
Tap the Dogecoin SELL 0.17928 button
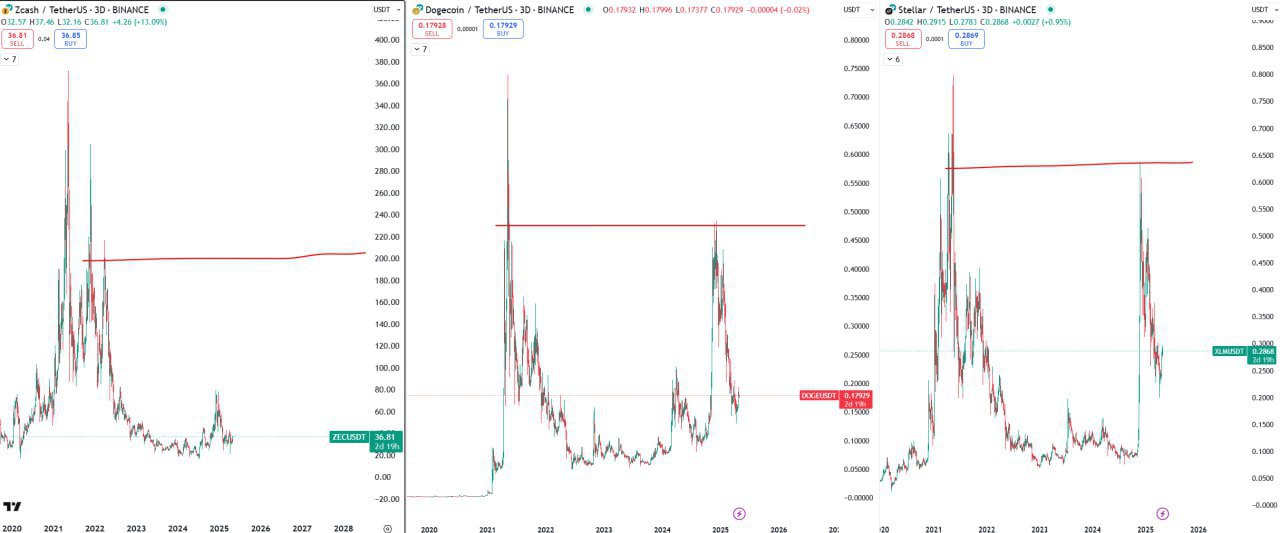click(x=432, y=29)
